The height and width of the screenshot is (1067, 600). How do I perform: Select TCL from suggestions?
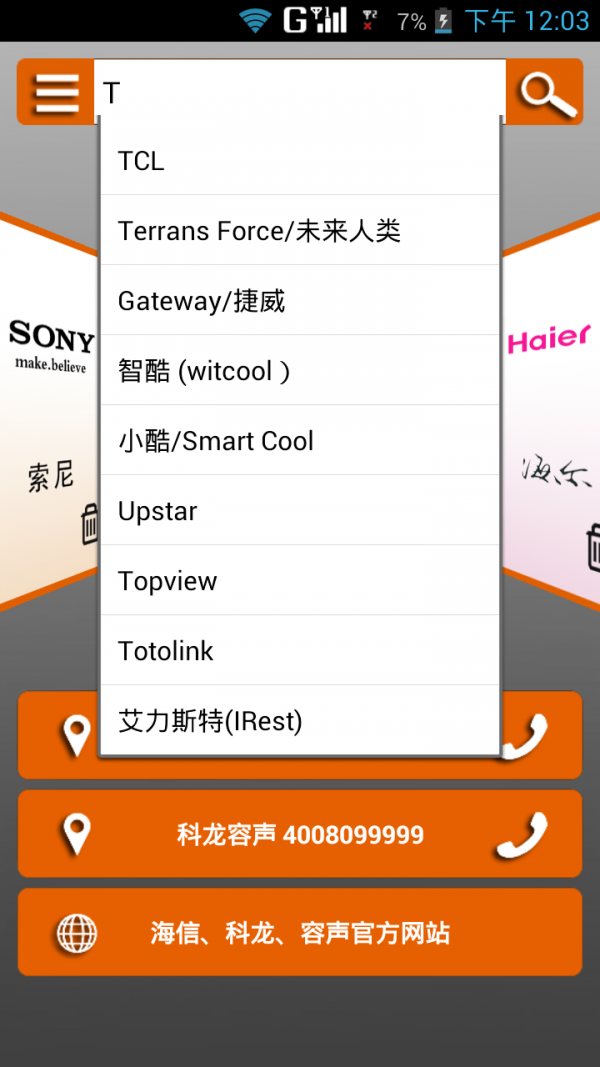(300, 161)
